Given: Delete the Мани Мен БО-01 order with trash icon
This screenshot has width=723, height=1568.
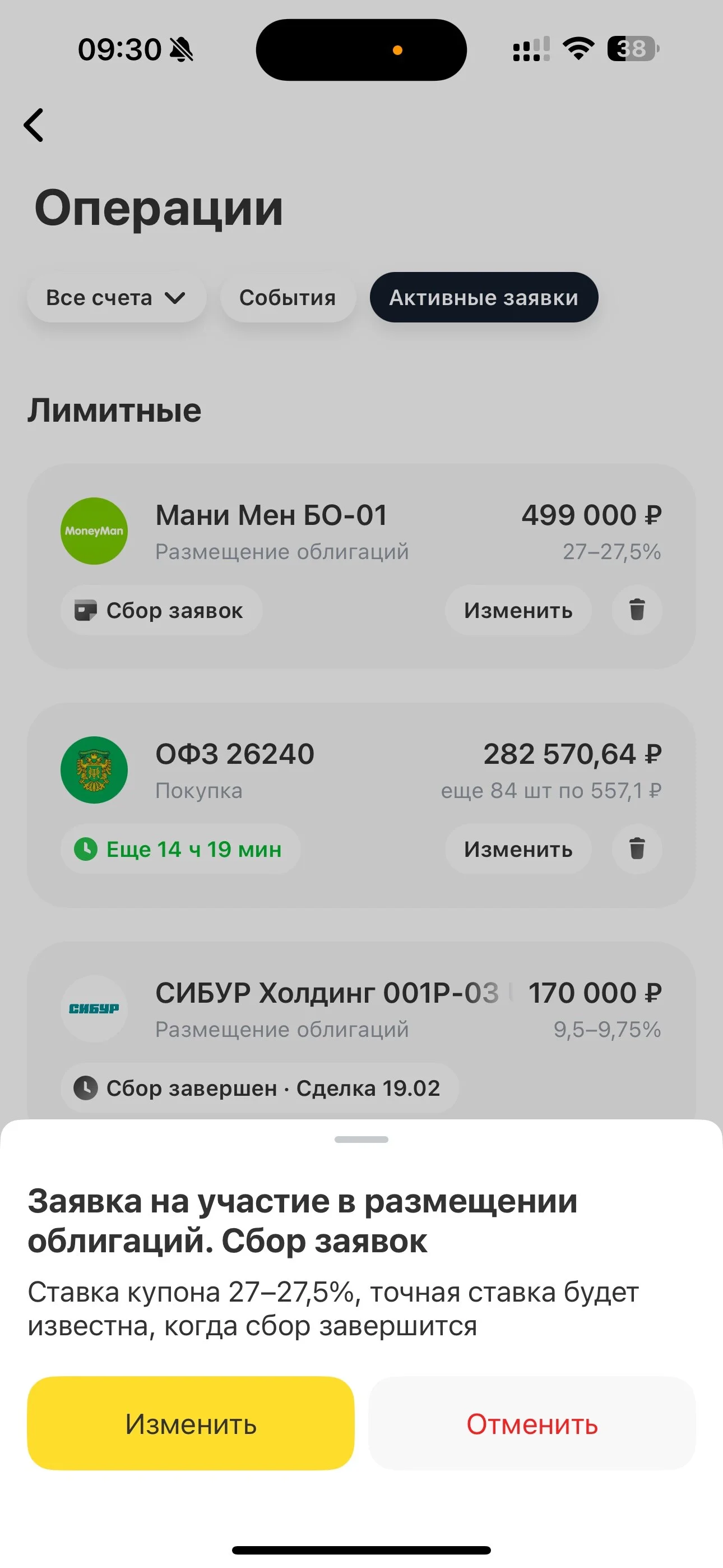Looking at the screenshot, I should 637,611.
